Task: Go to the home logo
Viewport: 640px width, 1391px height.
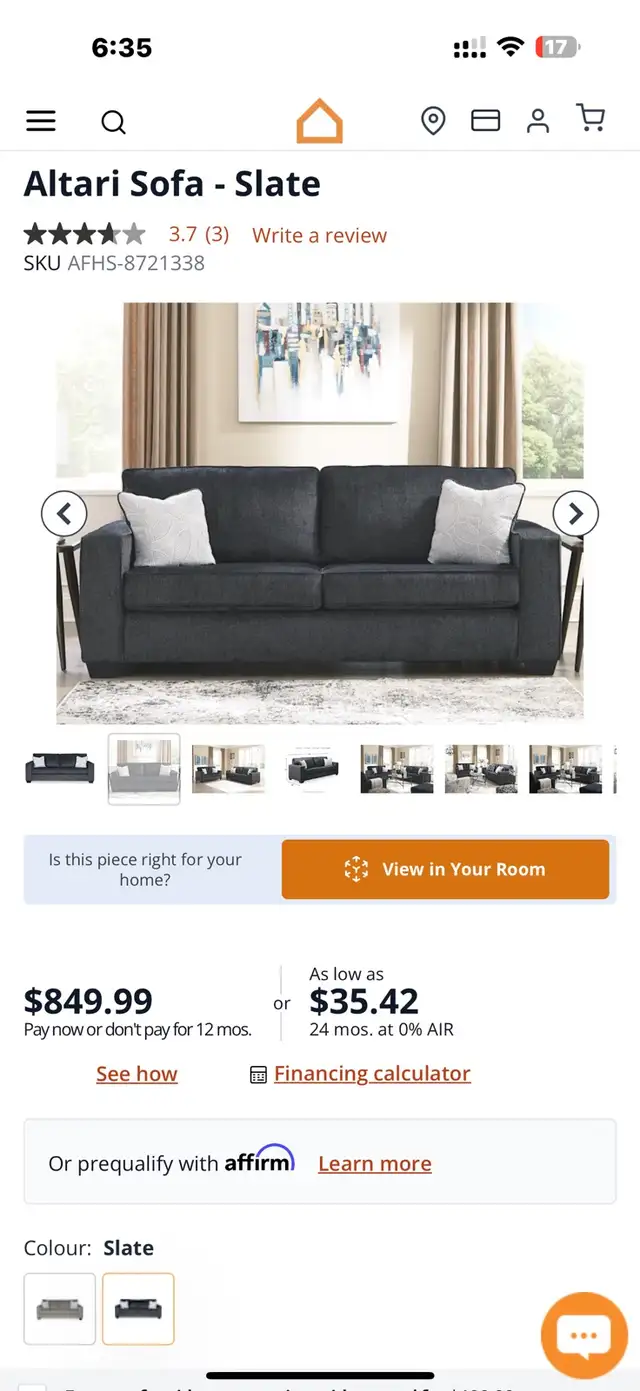Action: pos(320,121)
